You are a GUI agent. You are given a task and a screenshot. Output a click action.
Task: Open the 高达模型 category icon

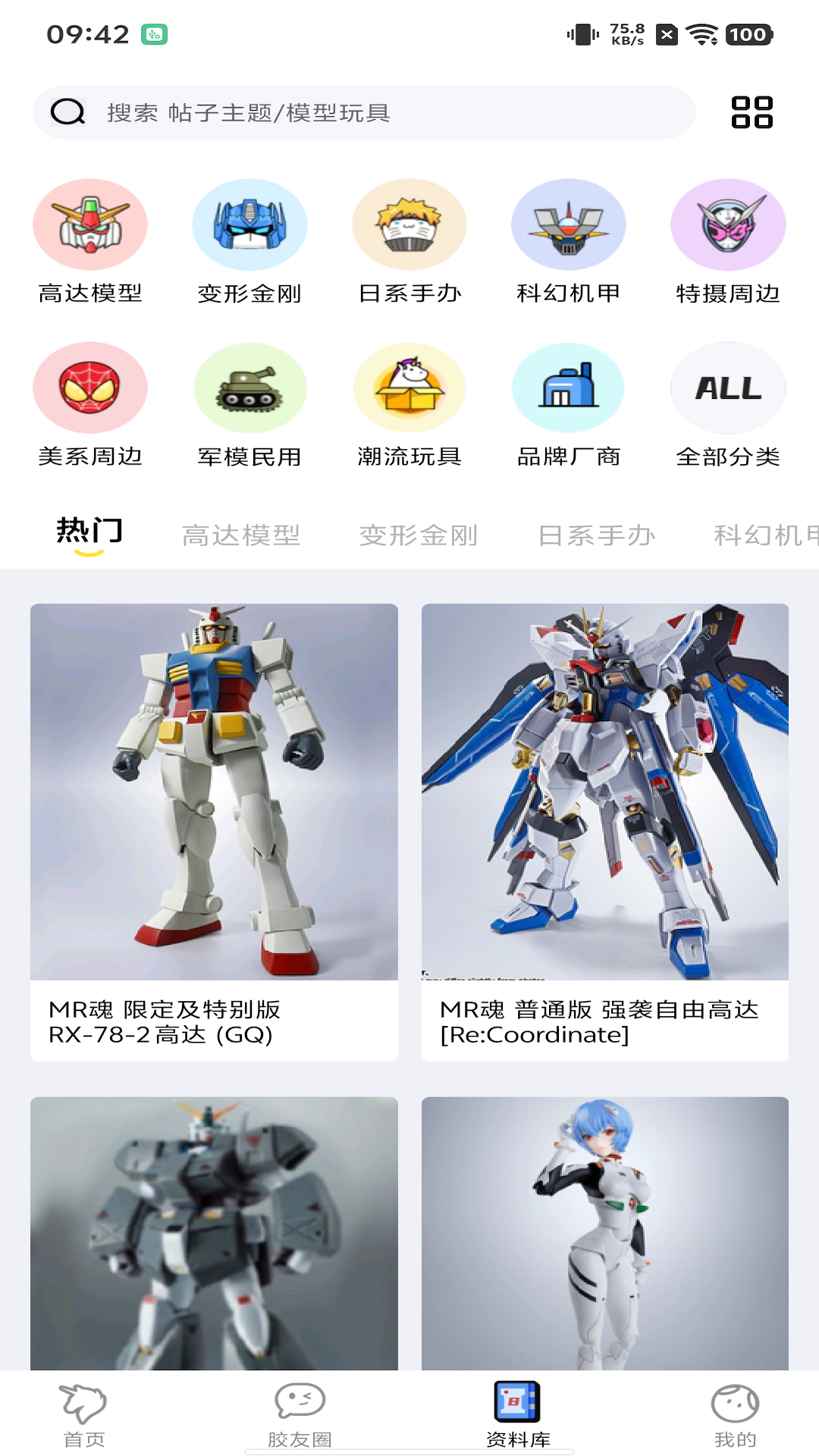90,225
